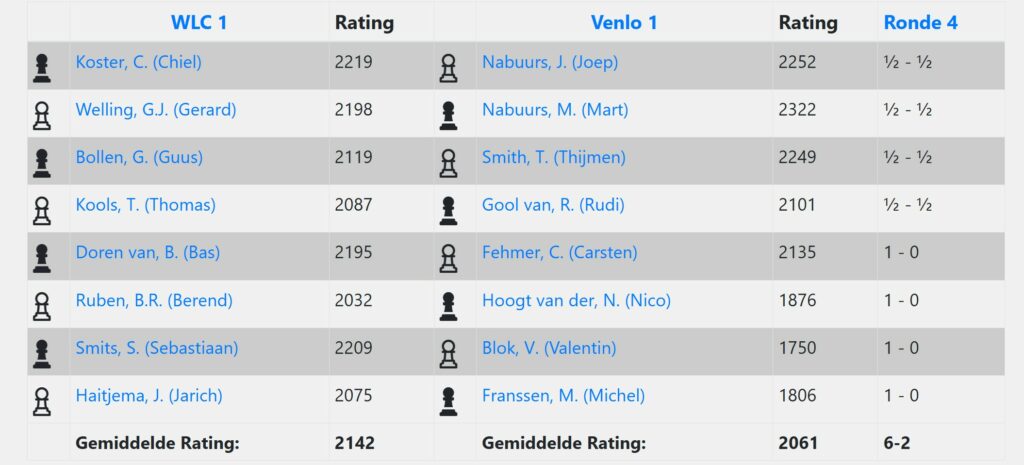Open Nabuurs, M. (Mart) profile

pos(555,110)
